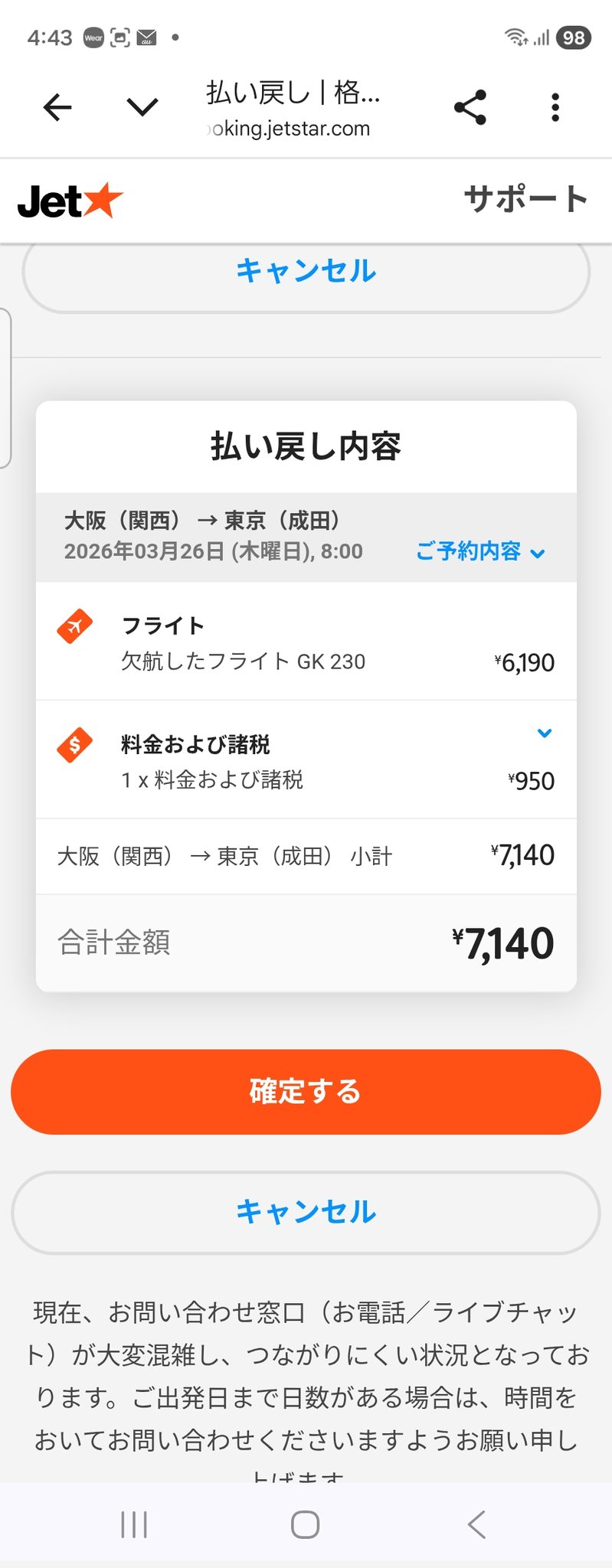
Task: Open the サポート link
Action: coord(525,199)
